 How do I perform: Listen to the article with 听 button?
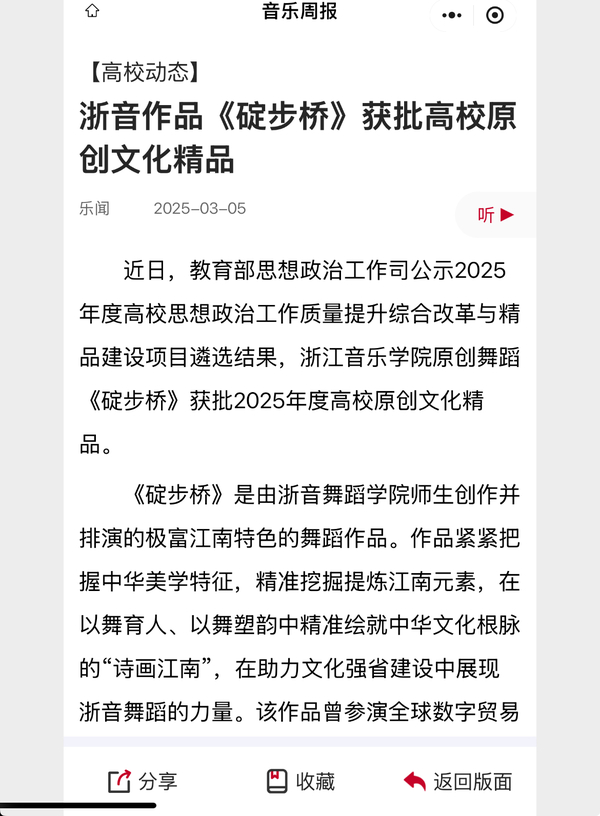click(x=496, y=215)
